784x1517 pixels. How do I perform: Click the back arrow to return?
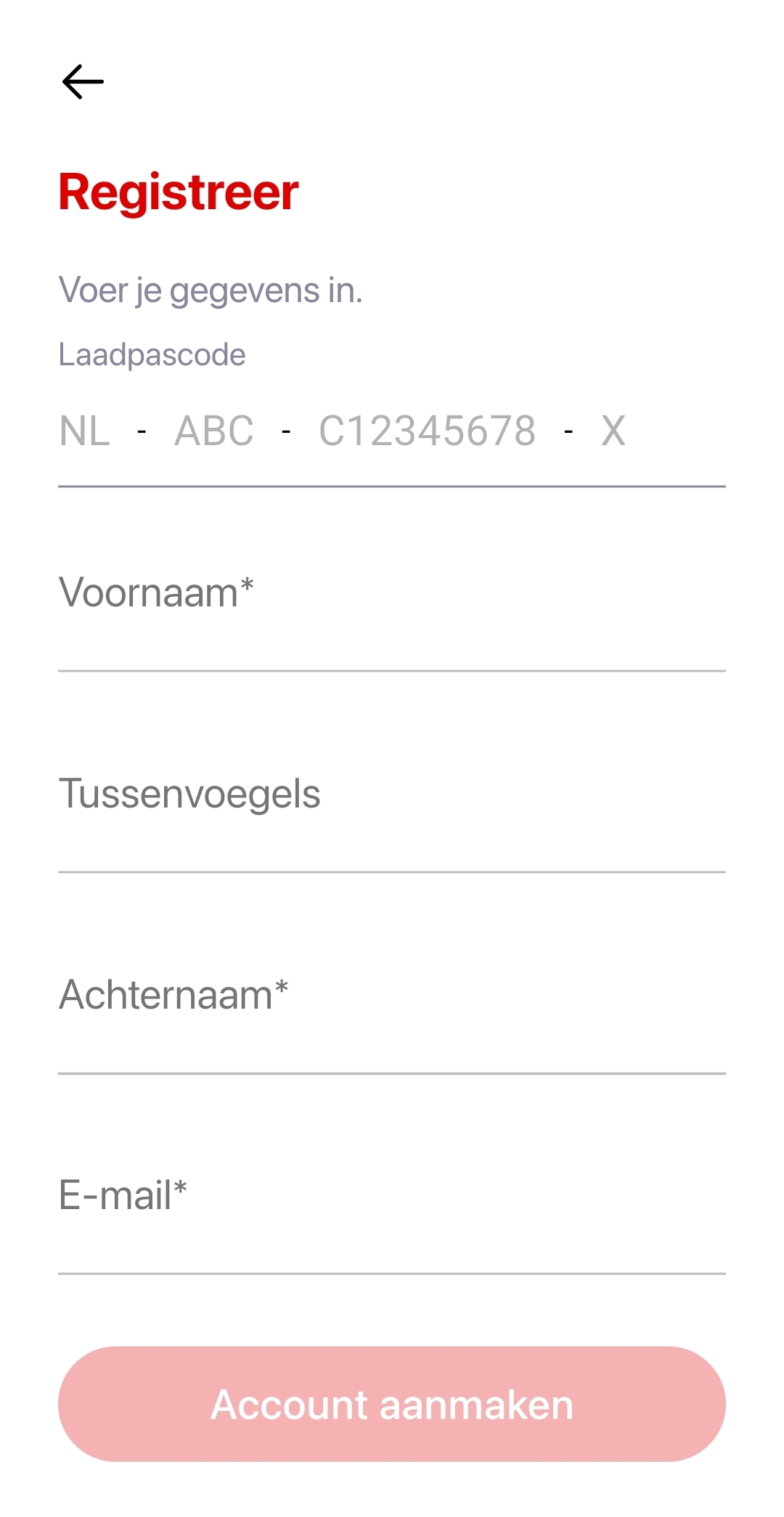[x=82, y=80]
